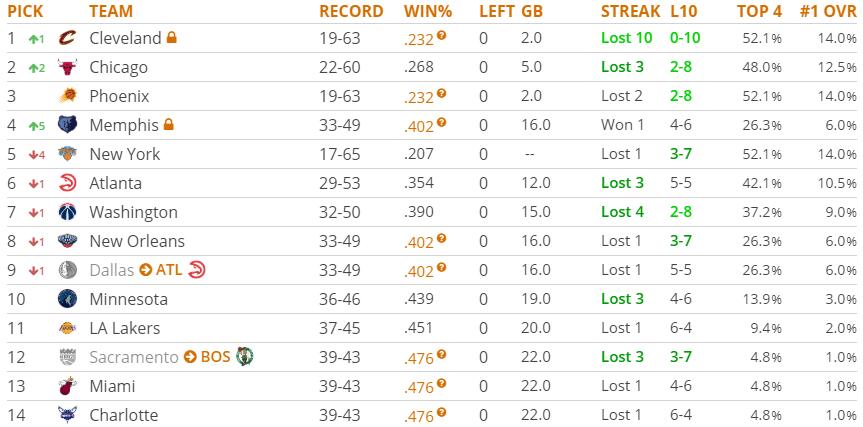Open the help icon beside New Orleans' .402

441,238
